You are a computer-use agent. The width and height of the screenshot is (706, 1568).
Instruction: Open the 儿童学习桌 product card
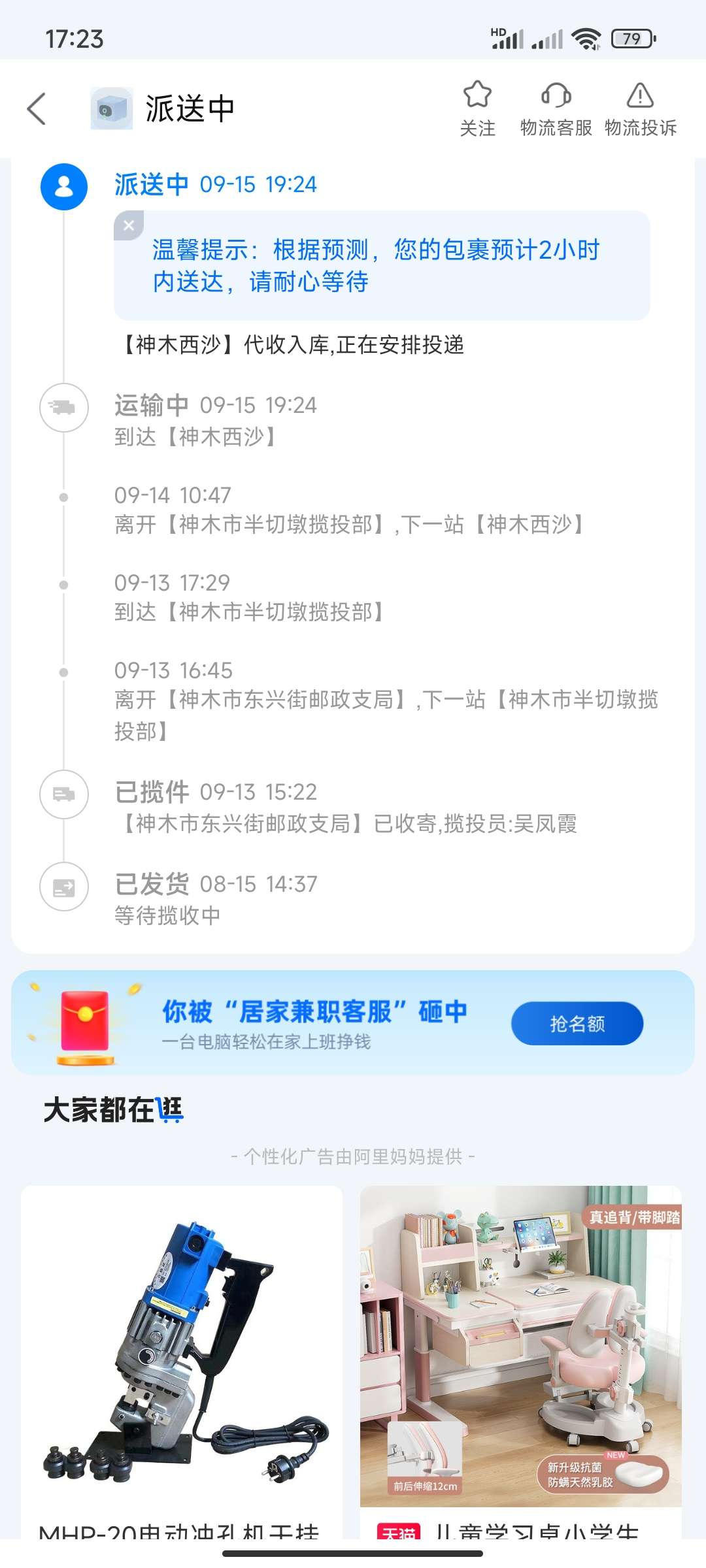coord(521,1362)
